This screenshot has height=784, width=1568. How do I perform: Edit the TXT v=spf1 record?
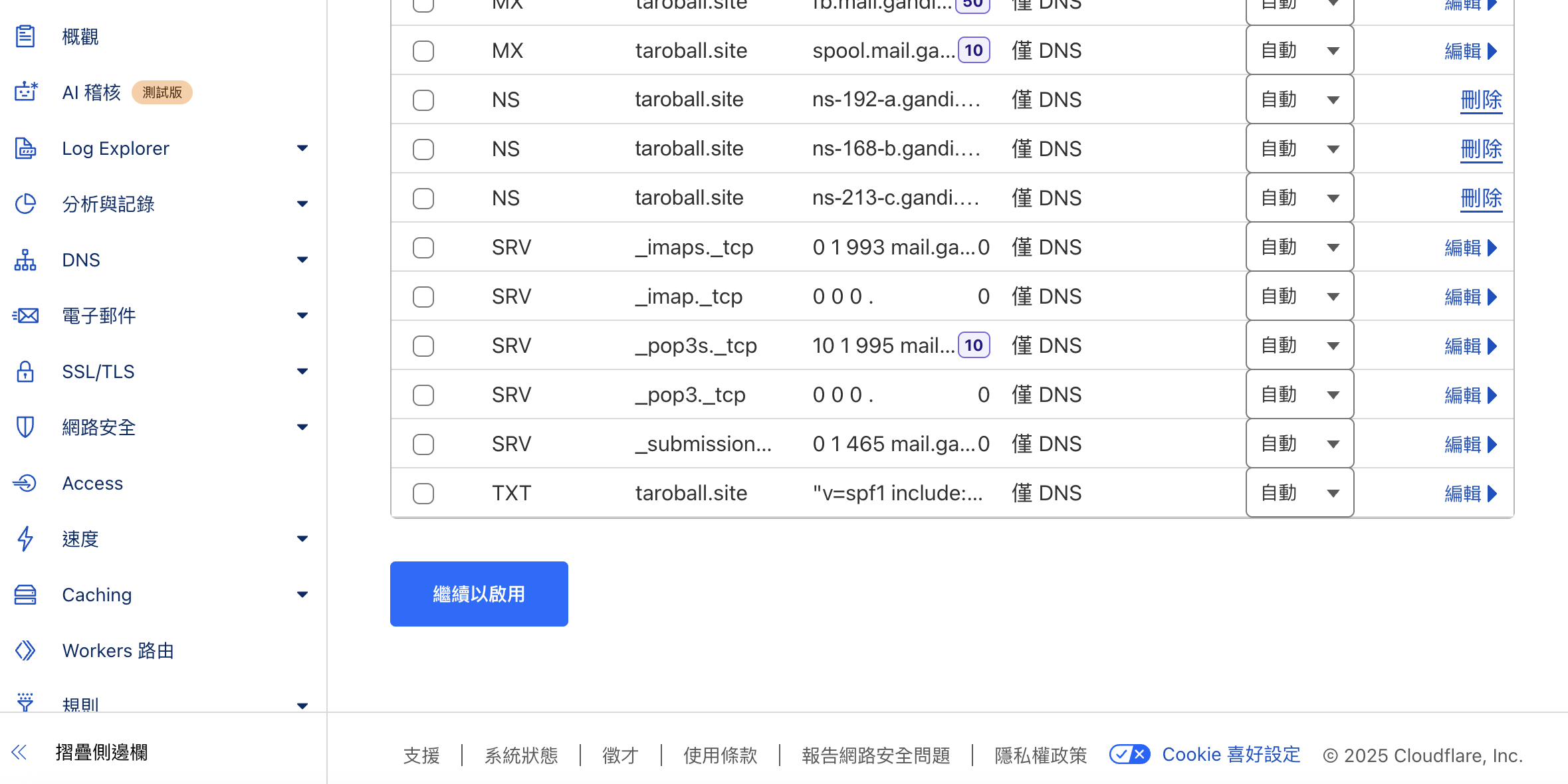click(x=1470, y=494)
